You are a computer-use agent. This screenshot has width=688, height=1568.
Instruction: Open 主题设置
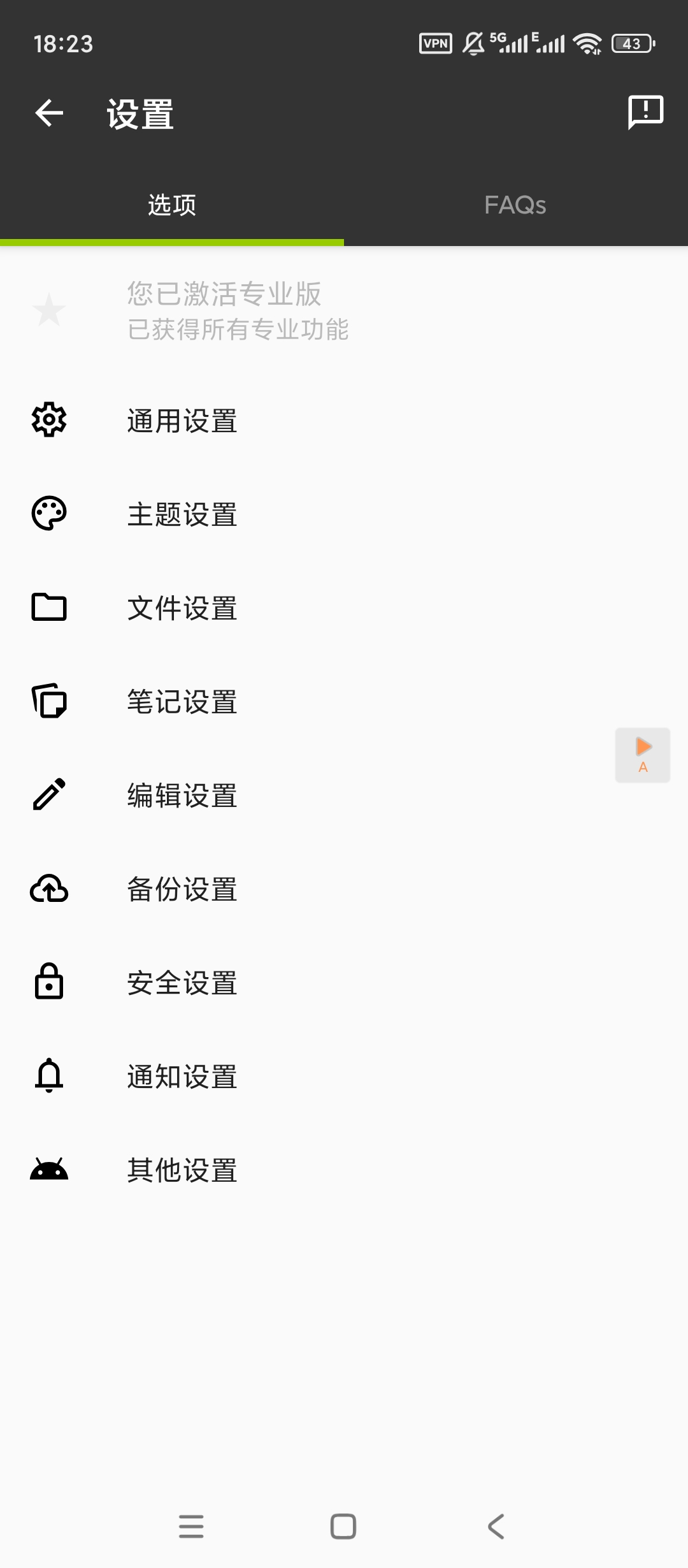coord(344,514)
